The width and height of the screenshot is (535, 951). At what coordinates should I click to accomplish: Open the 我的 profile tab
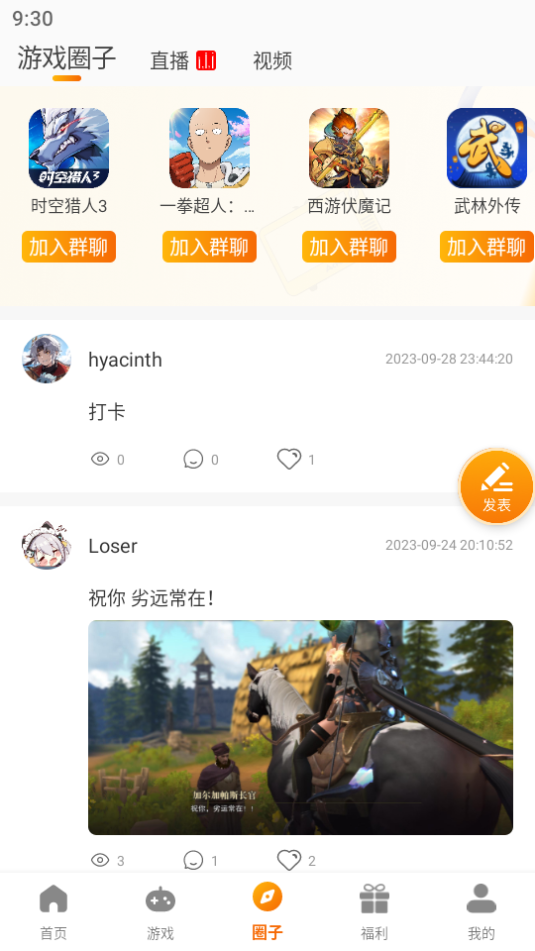[x=482, y=912]
